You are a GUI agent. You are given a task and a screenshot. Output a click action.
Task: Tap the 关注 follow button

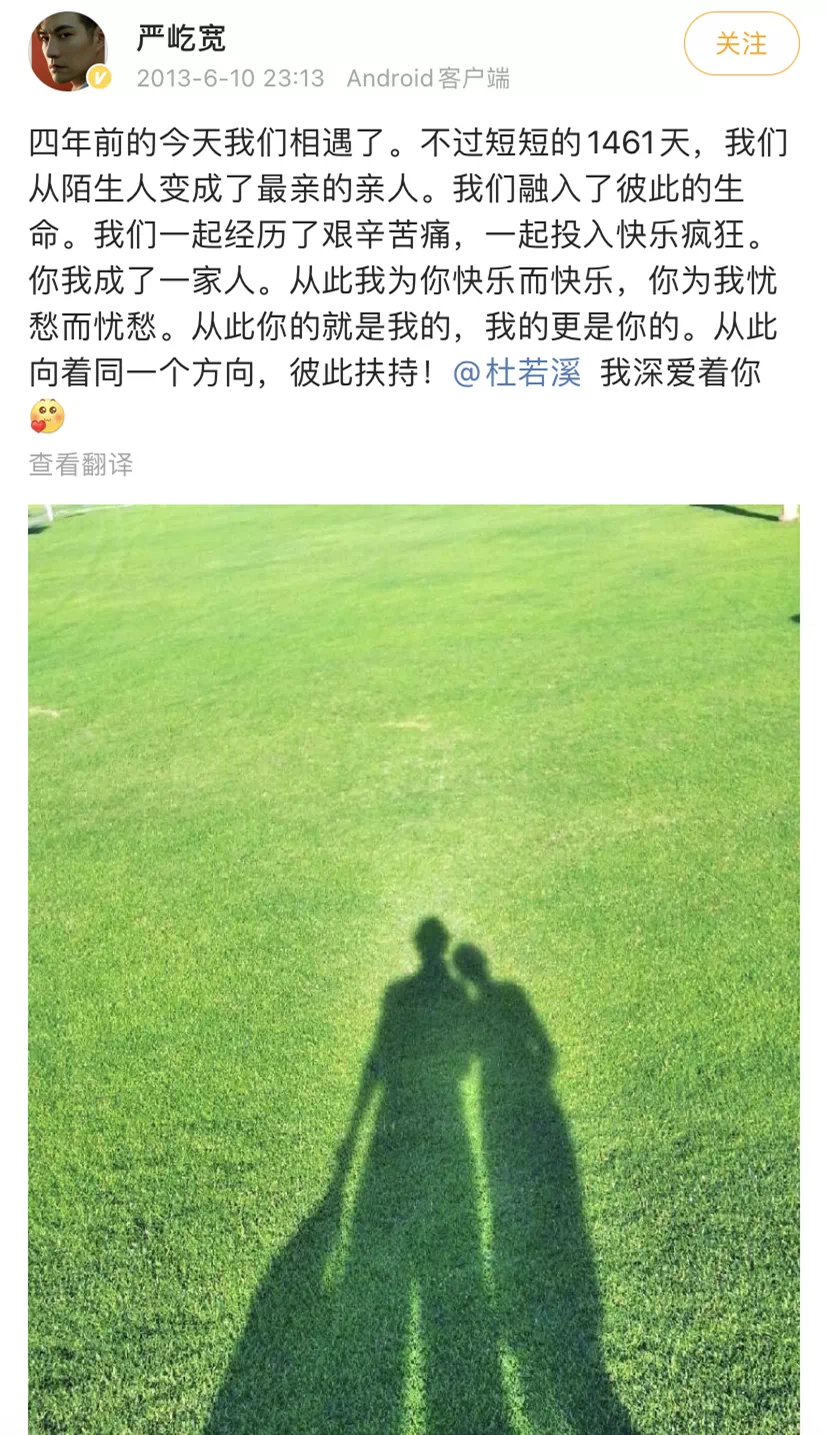741,44
